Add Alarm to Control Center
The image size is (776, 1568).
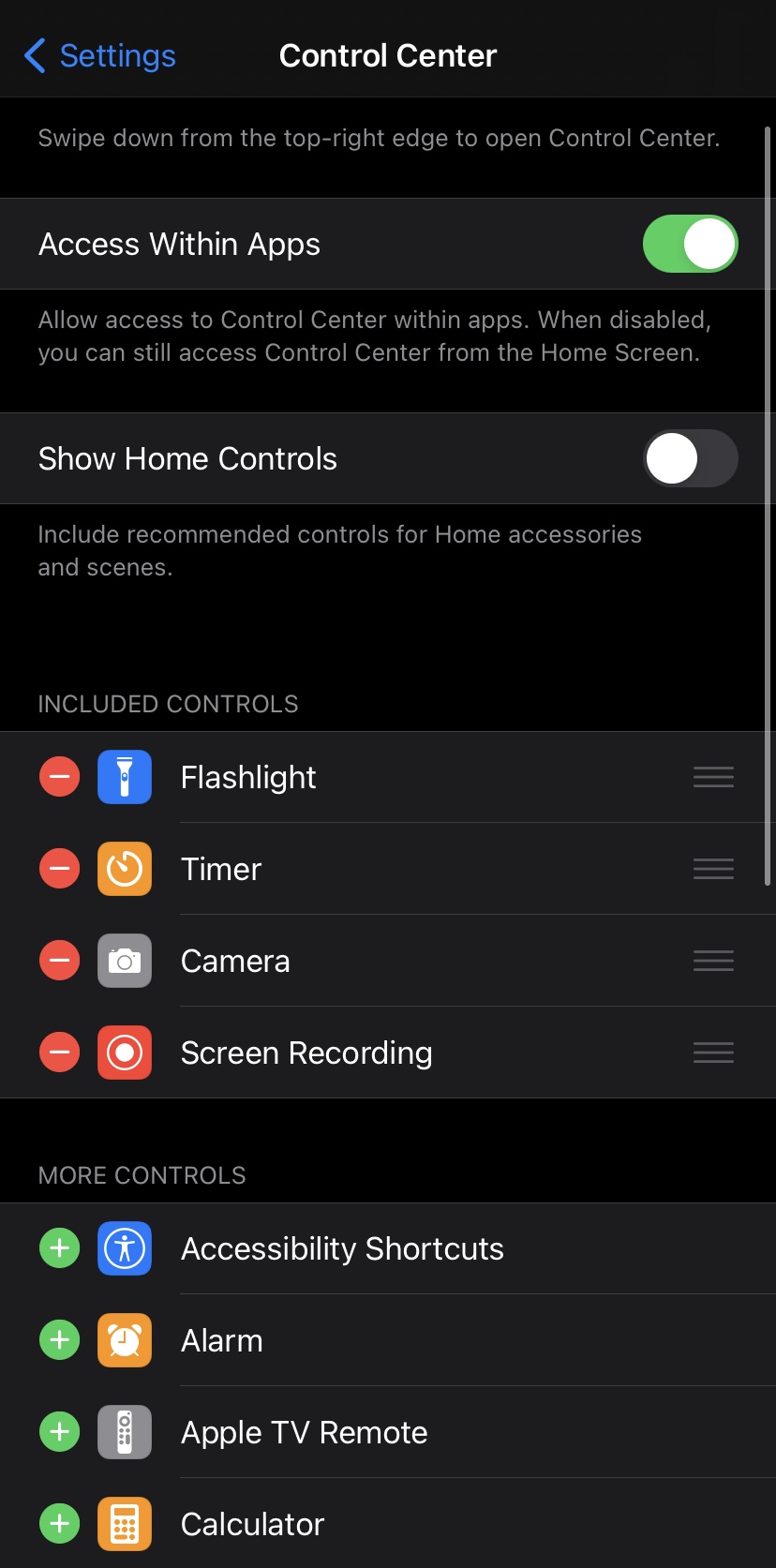pos(59,1340)
